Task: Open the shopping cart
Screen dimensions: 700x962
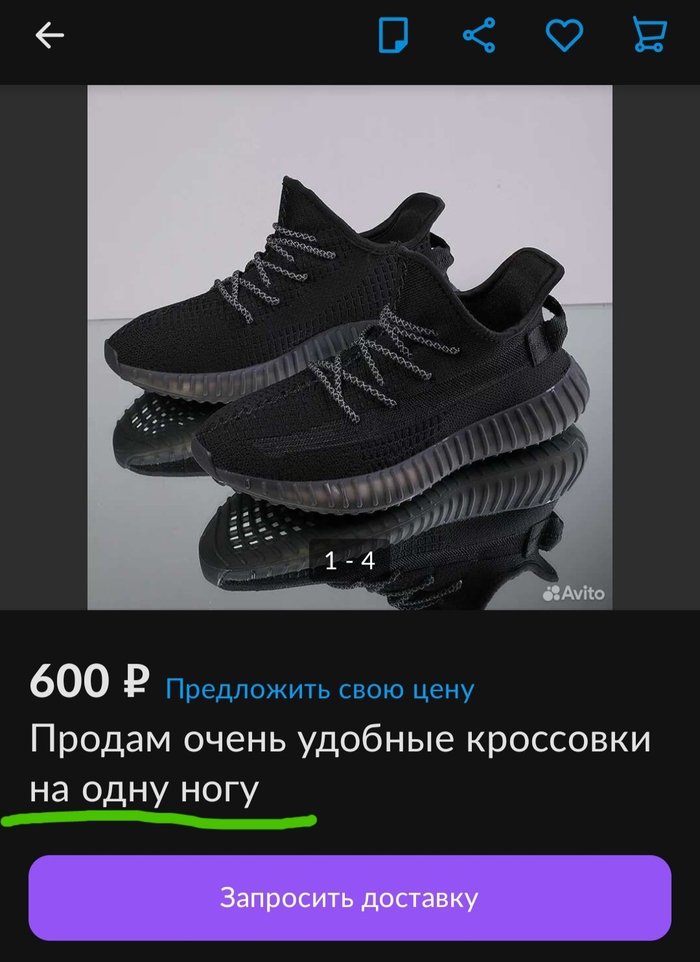Action: [x=650, y=36]
